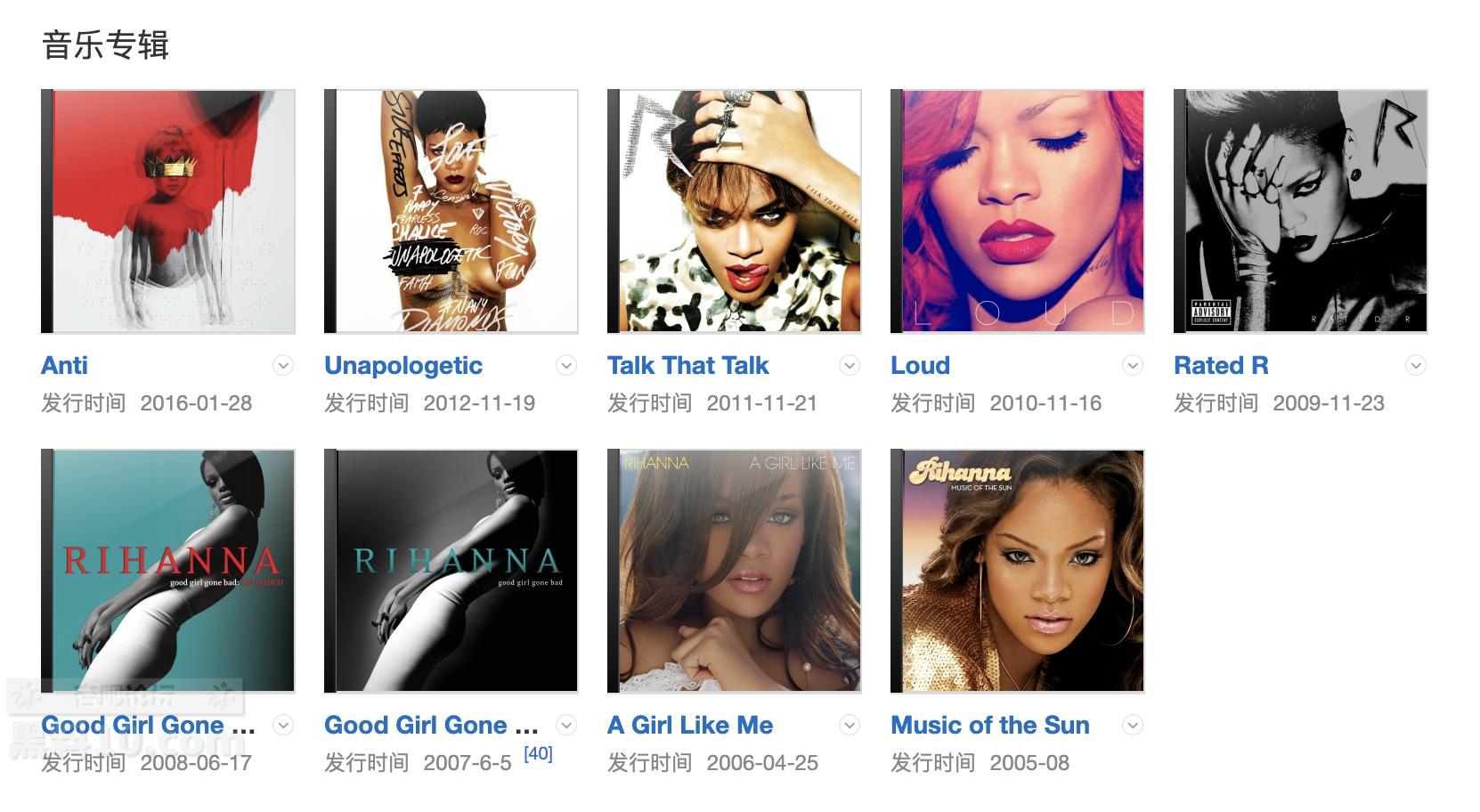Expand the chevron for the 2008-06-17 album

[x=283, y=726]
